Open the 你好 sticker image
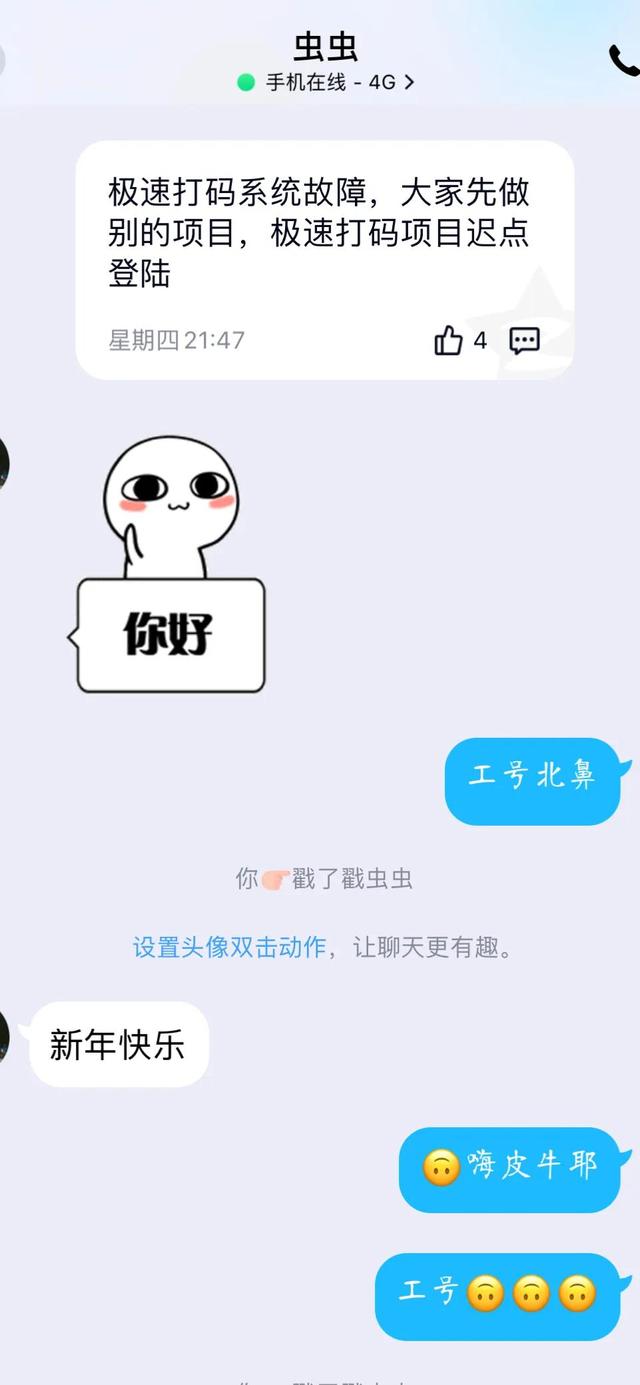This screenshot has width=640, height=1385. pos(170,565)
